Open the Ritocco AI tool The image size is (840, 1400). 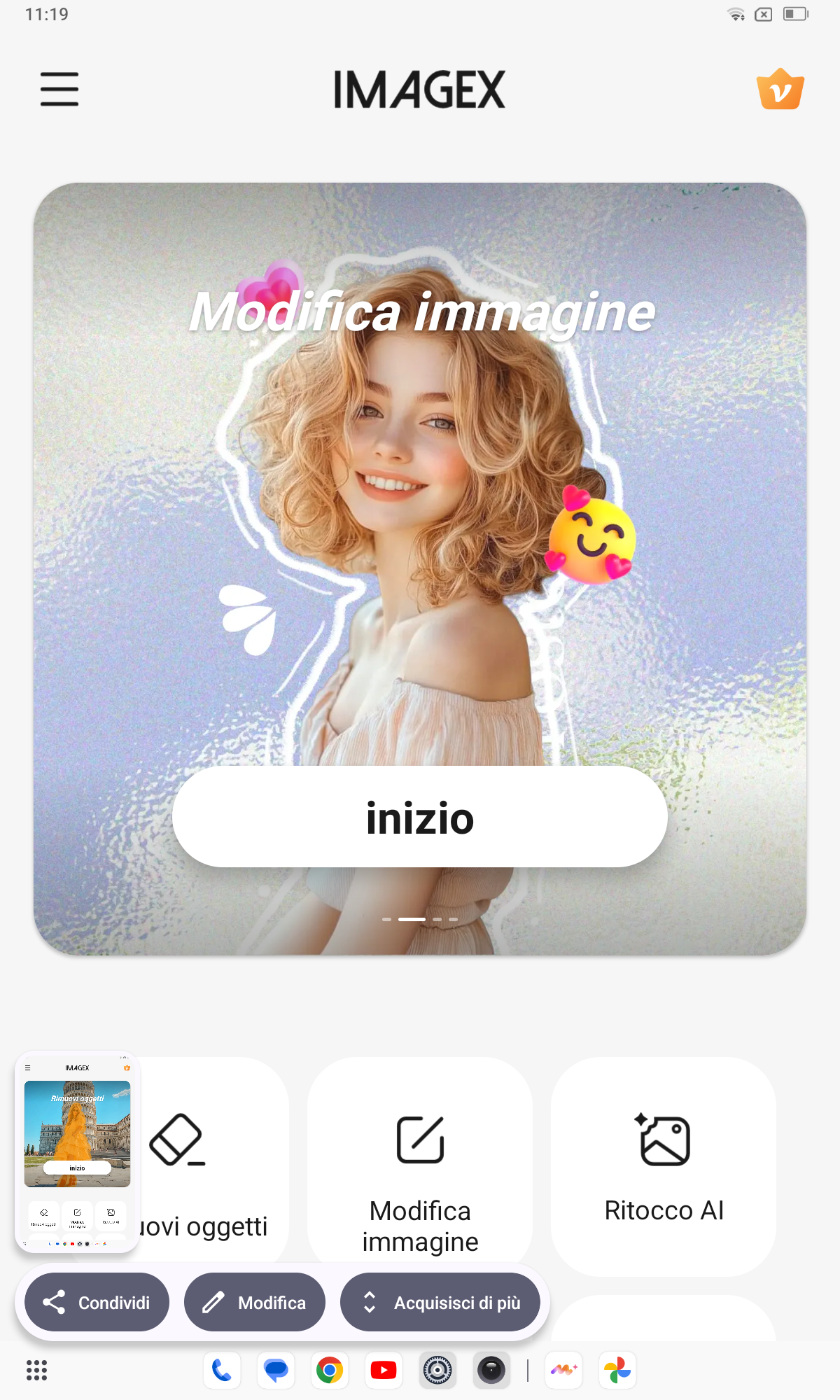[x=664, y=1165]
